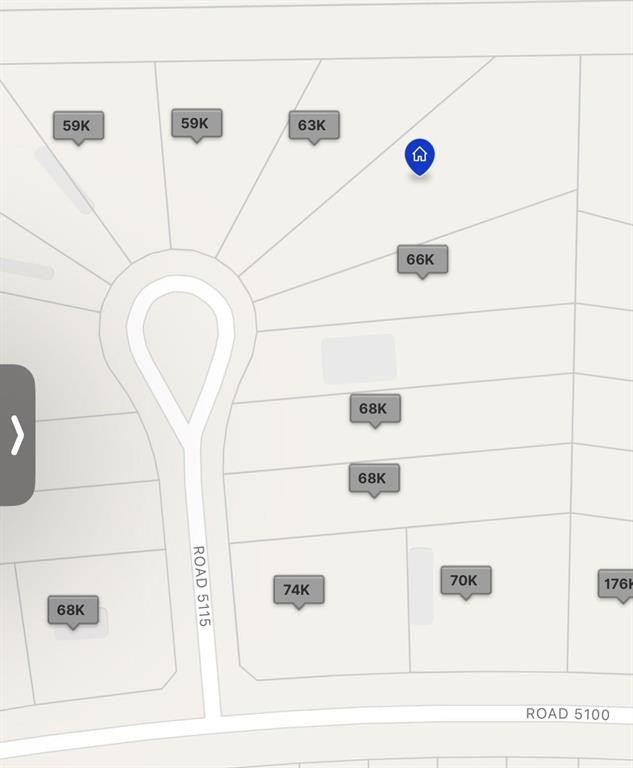Open the 63K price marker
The height and width of the screenshot is (768, 633).
pos(313,125)
